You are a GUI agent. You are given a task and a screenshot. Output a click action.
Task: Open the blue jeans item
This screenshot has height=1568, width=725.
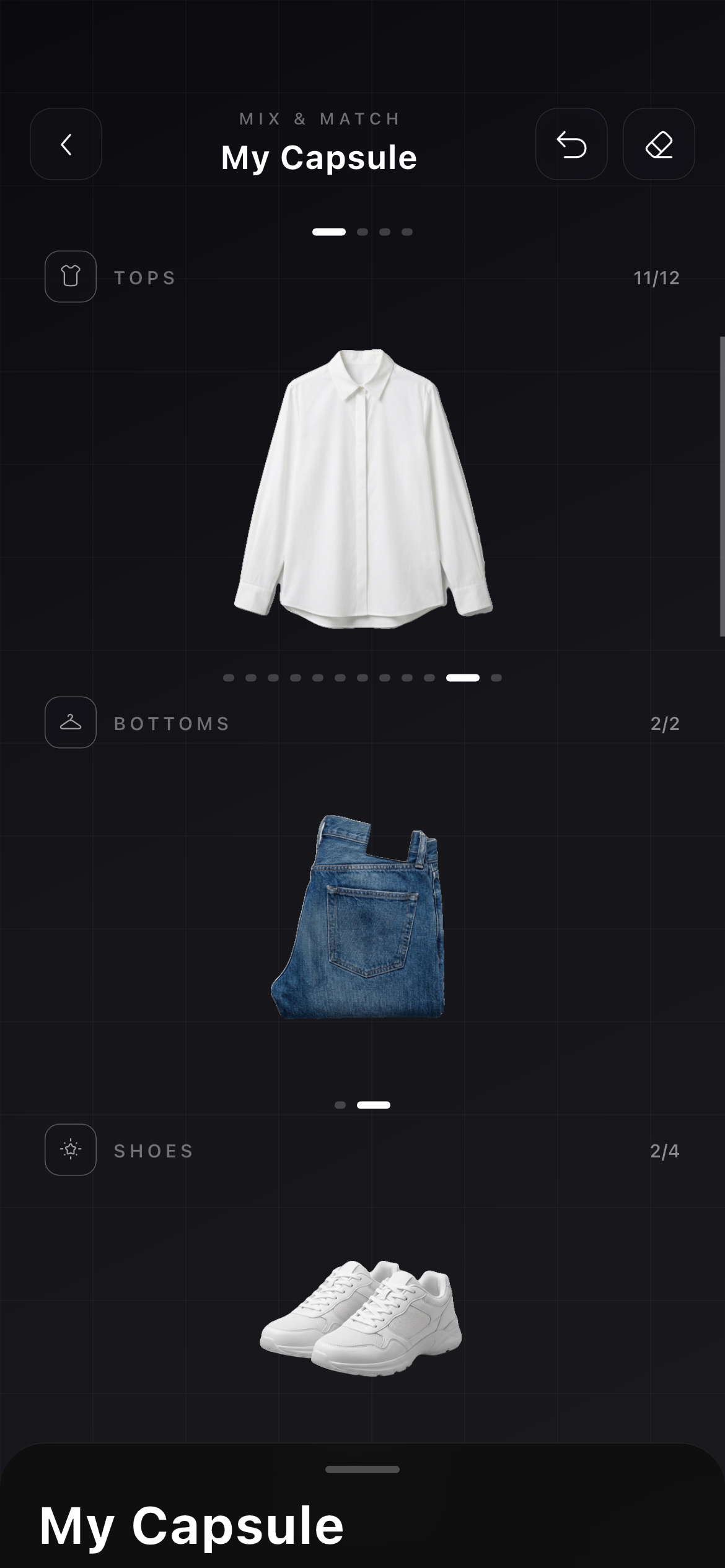click(359, 917)
